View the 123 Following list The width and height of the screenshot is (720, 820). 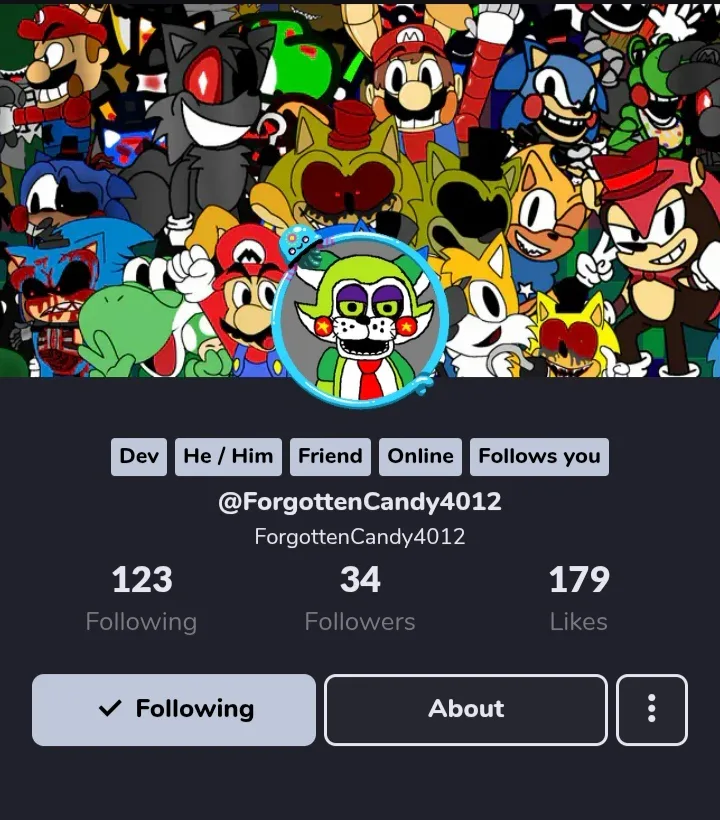(x=141, y=599)
